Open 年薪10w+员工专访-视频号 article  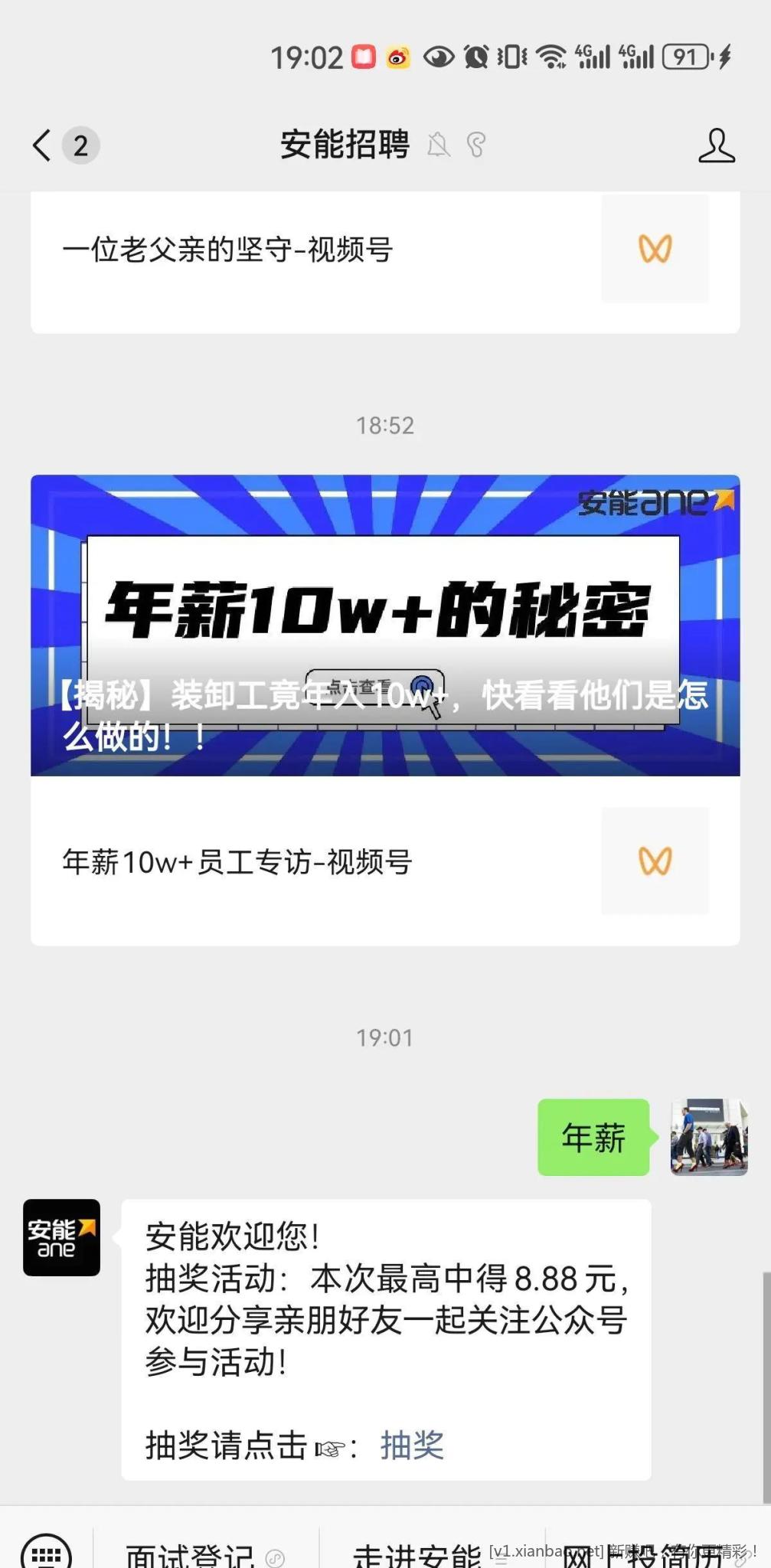pos(237,862)
